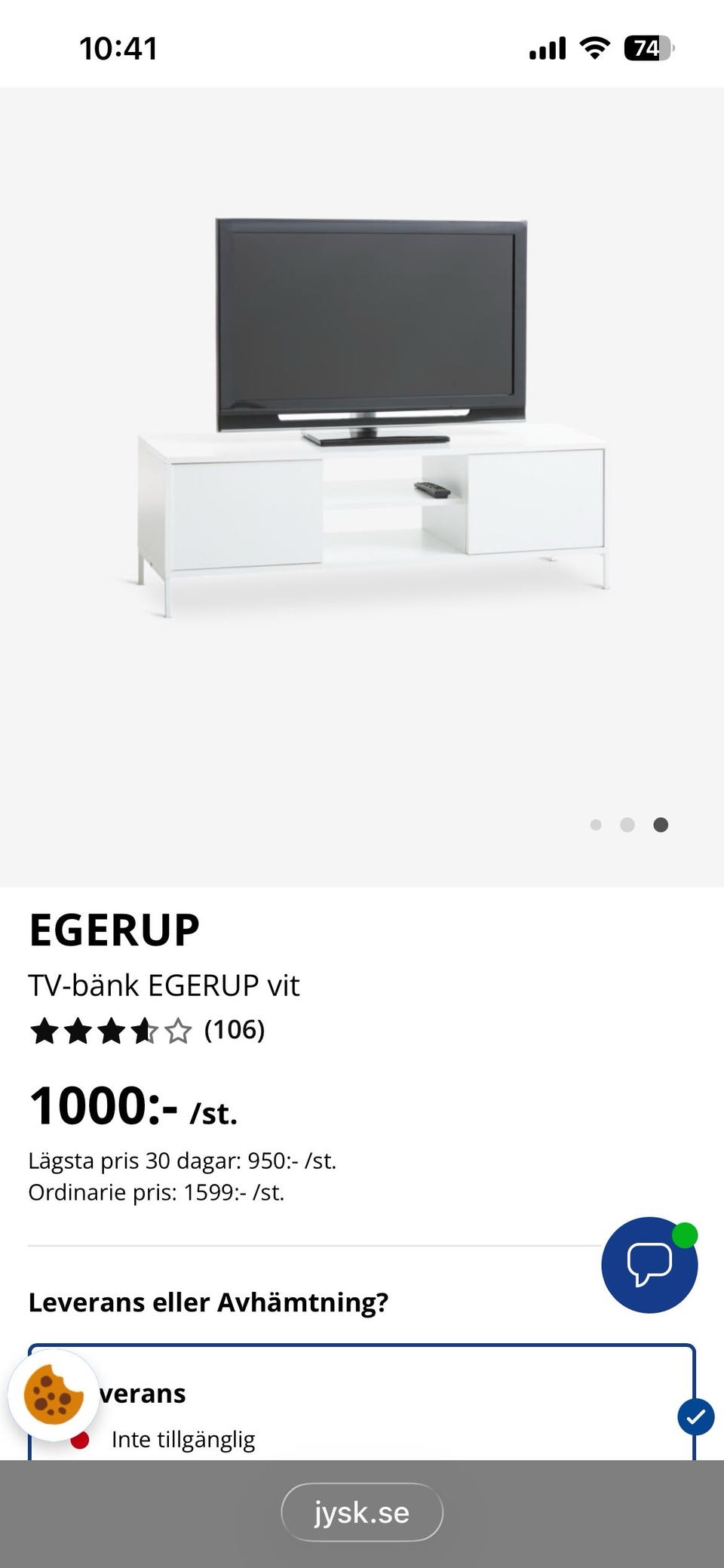Viewport: 724px width, 1568px height.
Task: Jump to the first product image dot
Action: tap(596, 825)
